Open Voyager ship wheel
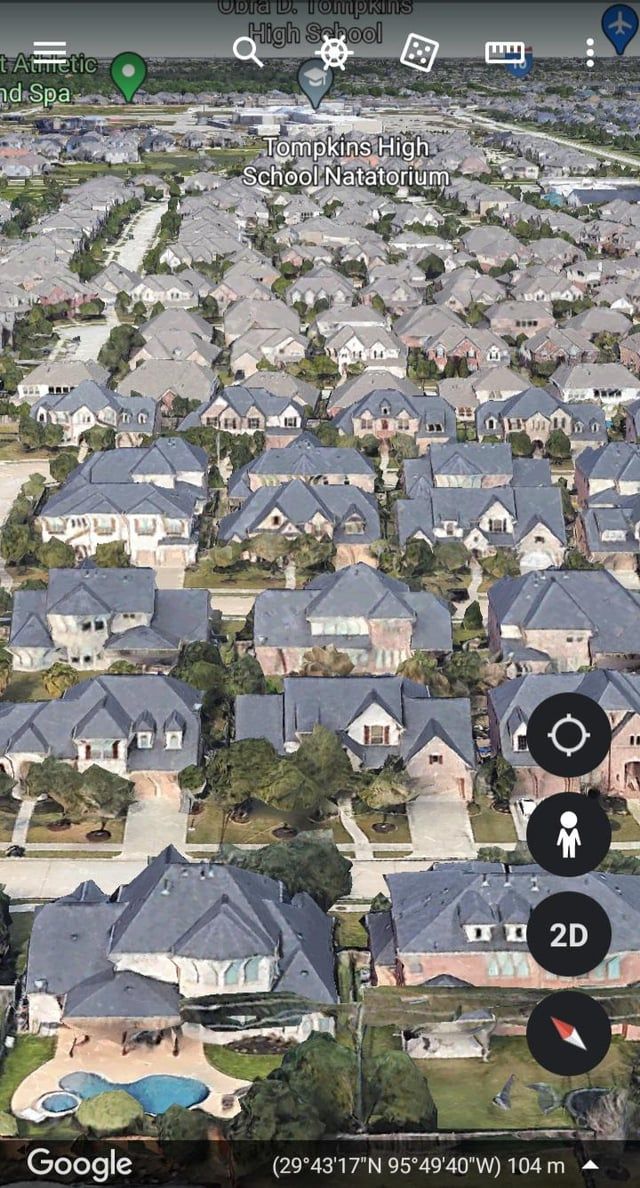Viewport: 640px width, 1188px height. click(x=333, y=52)
